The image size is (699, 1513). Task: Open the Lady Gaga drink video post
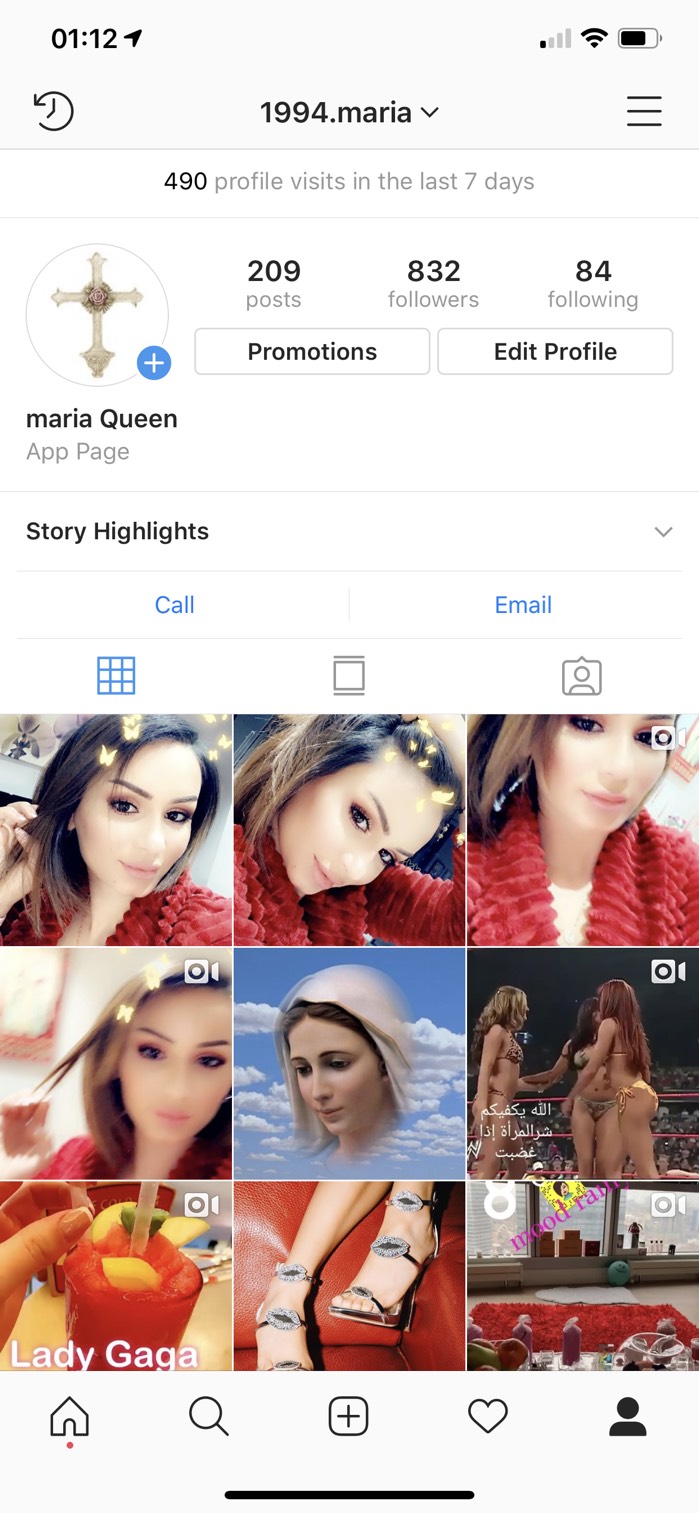click(116, 1276)
